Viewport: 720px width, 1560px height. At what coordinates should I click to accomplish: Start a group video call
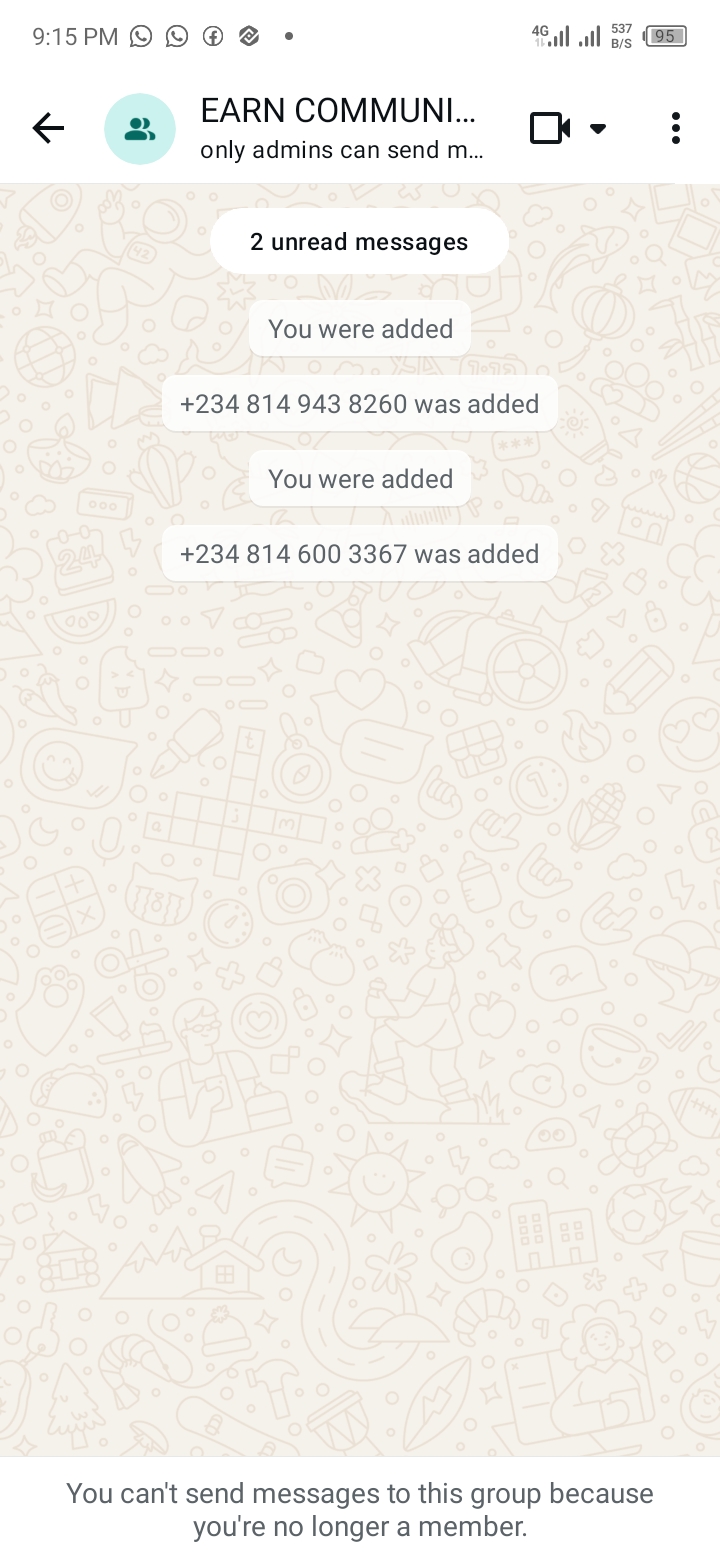[x=549, y=128]
